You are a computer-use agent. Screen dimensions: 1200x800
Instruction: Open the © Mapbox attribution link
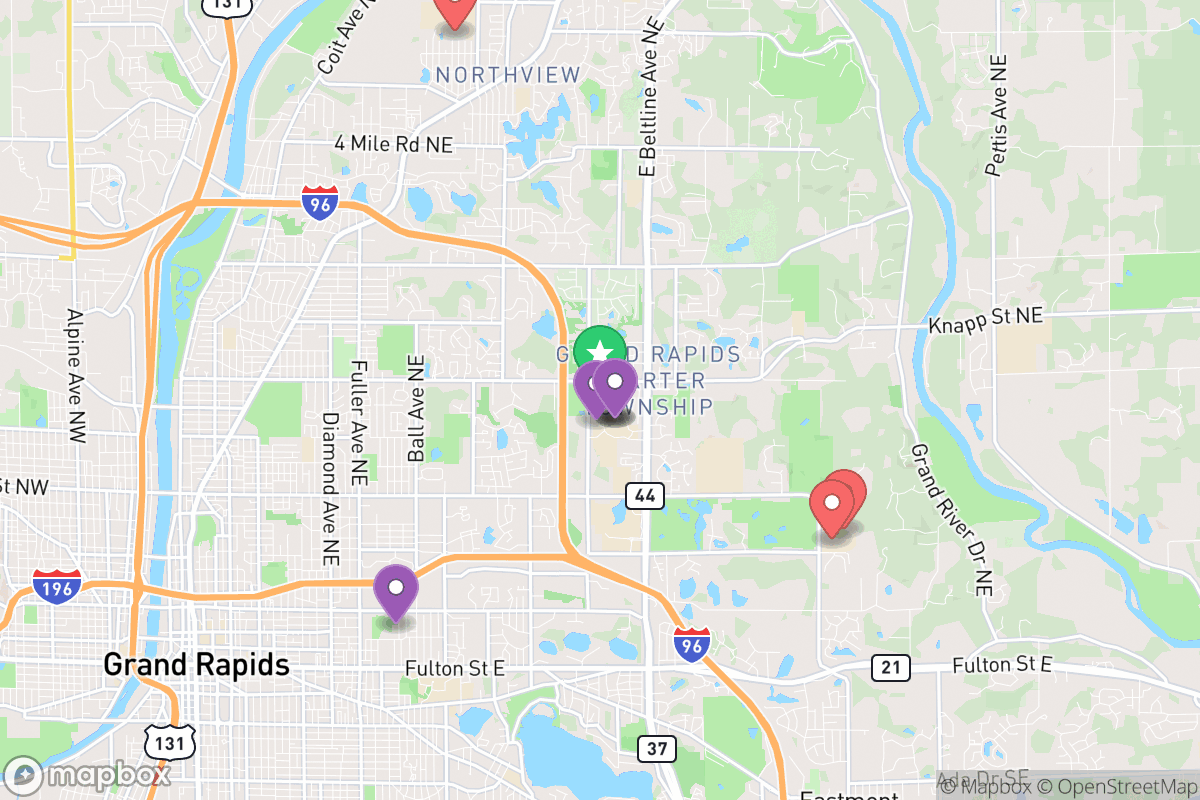pyautogui.click(x=988, y=787)
